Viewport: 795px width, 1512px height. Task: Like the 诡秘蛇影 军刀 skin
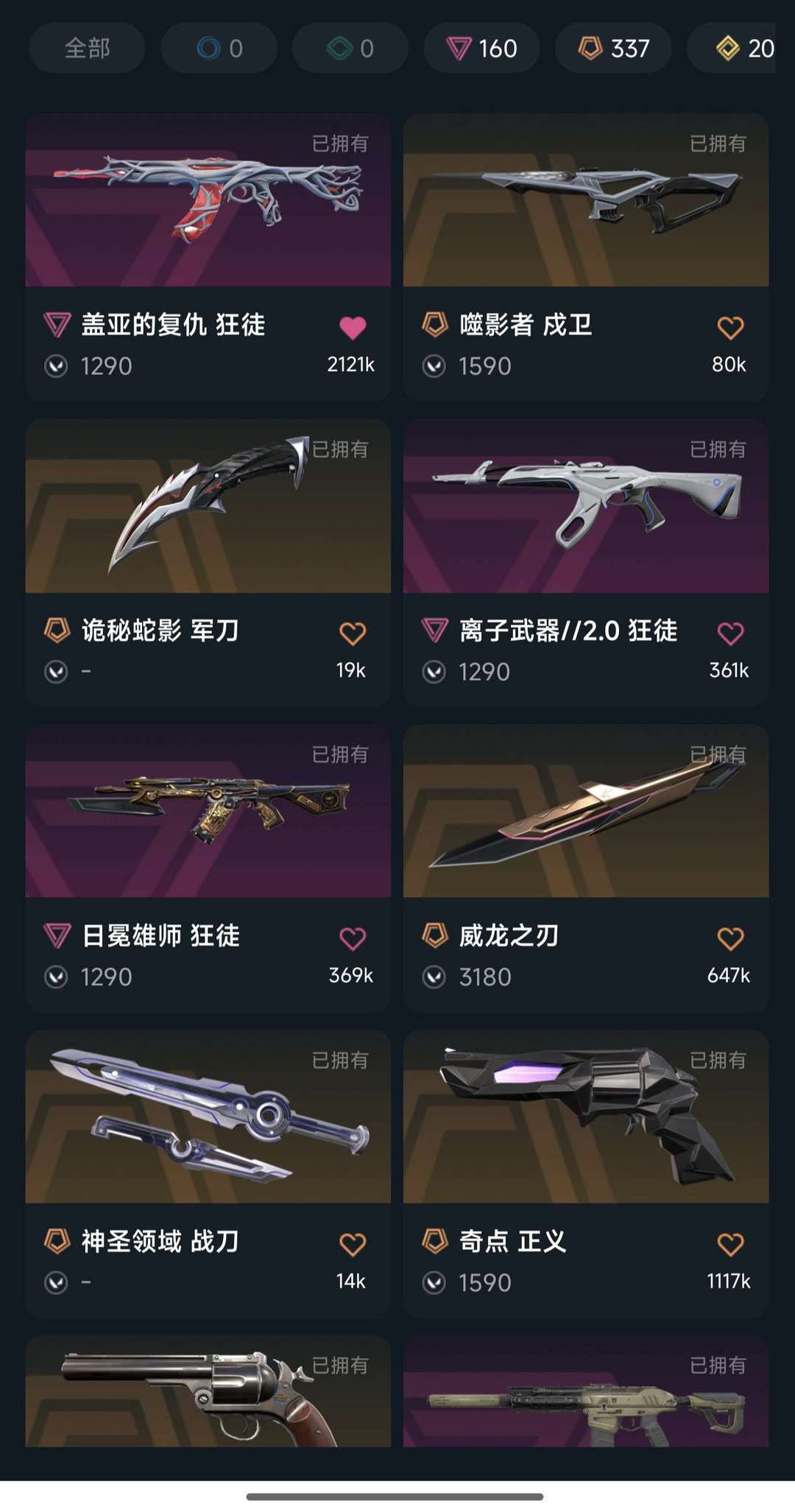pyautogui.click(x=353, y=633)
